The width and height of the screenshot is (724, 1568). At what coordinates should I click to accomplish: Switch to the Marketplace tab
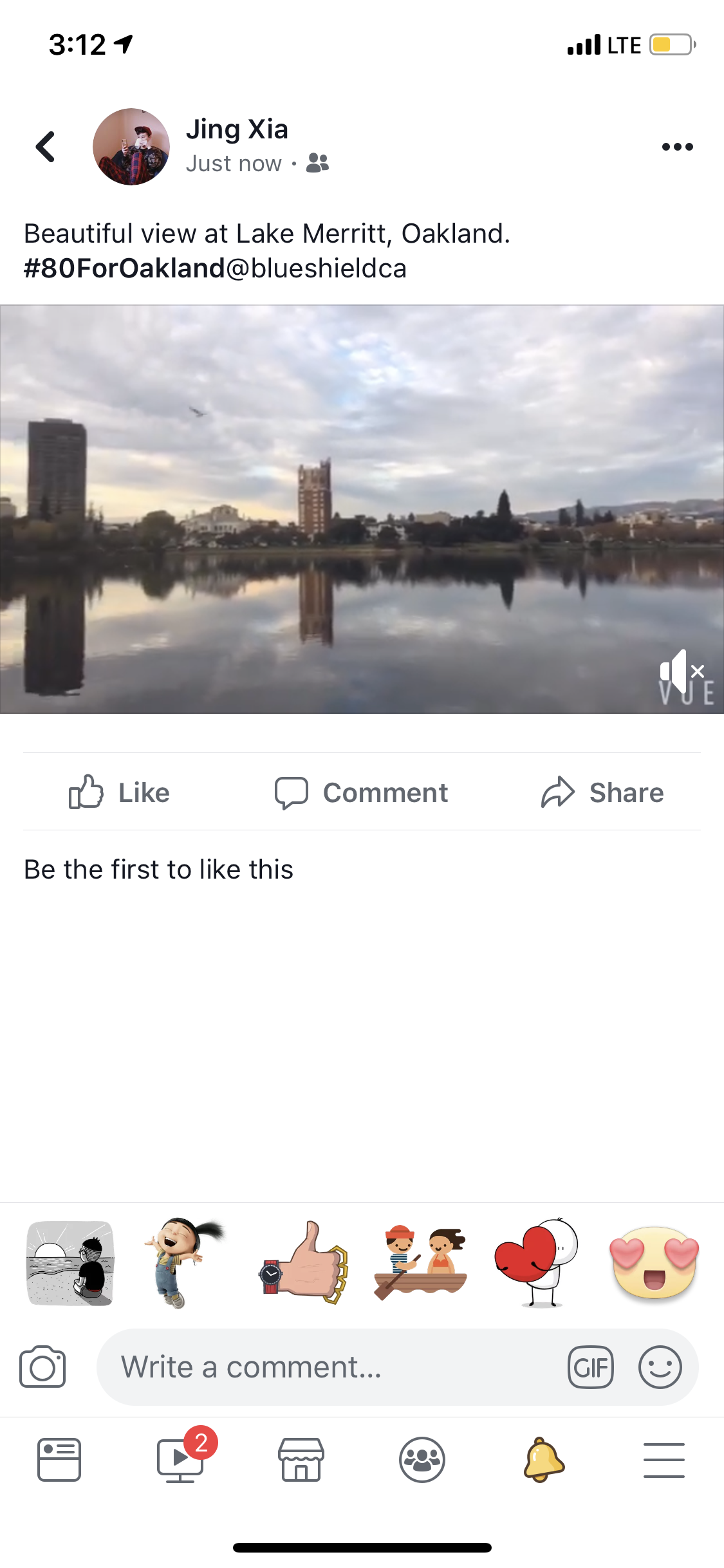point(301,1460)
